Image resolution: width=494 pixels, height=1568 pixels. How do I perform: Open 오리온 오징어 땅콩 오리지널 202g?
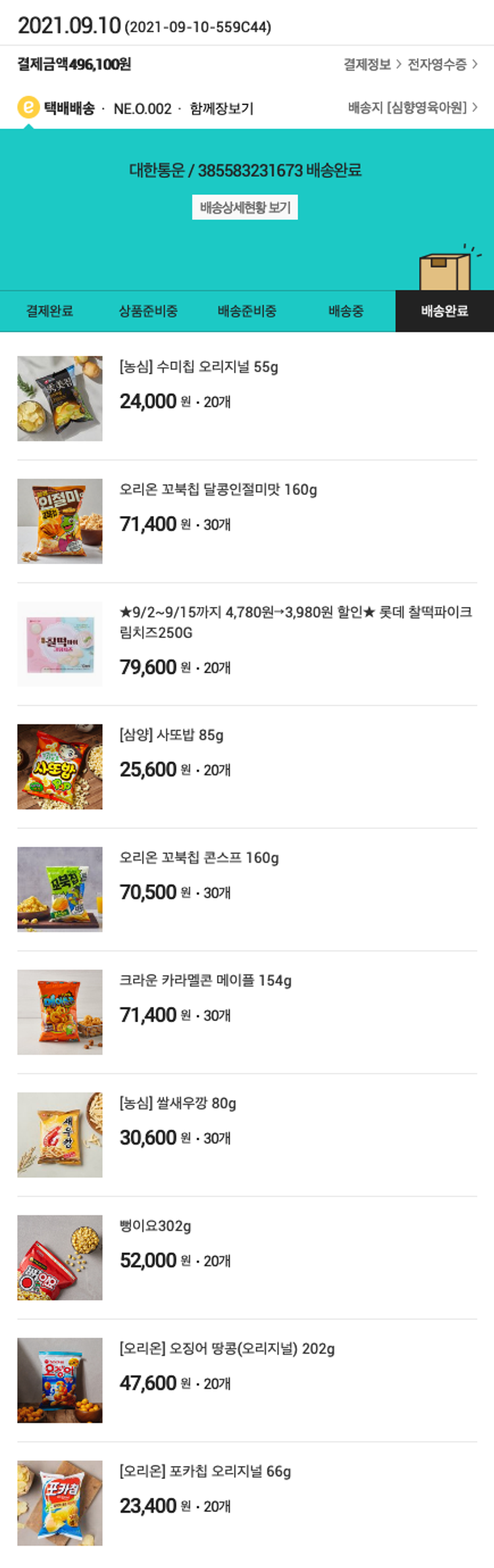coord(227,1349)
